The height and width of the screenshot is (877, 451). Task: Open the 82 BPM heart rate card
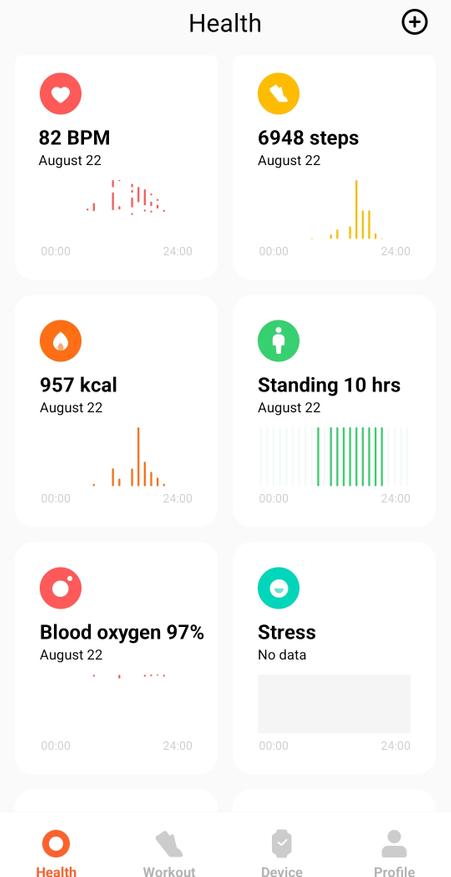point(116,167)
